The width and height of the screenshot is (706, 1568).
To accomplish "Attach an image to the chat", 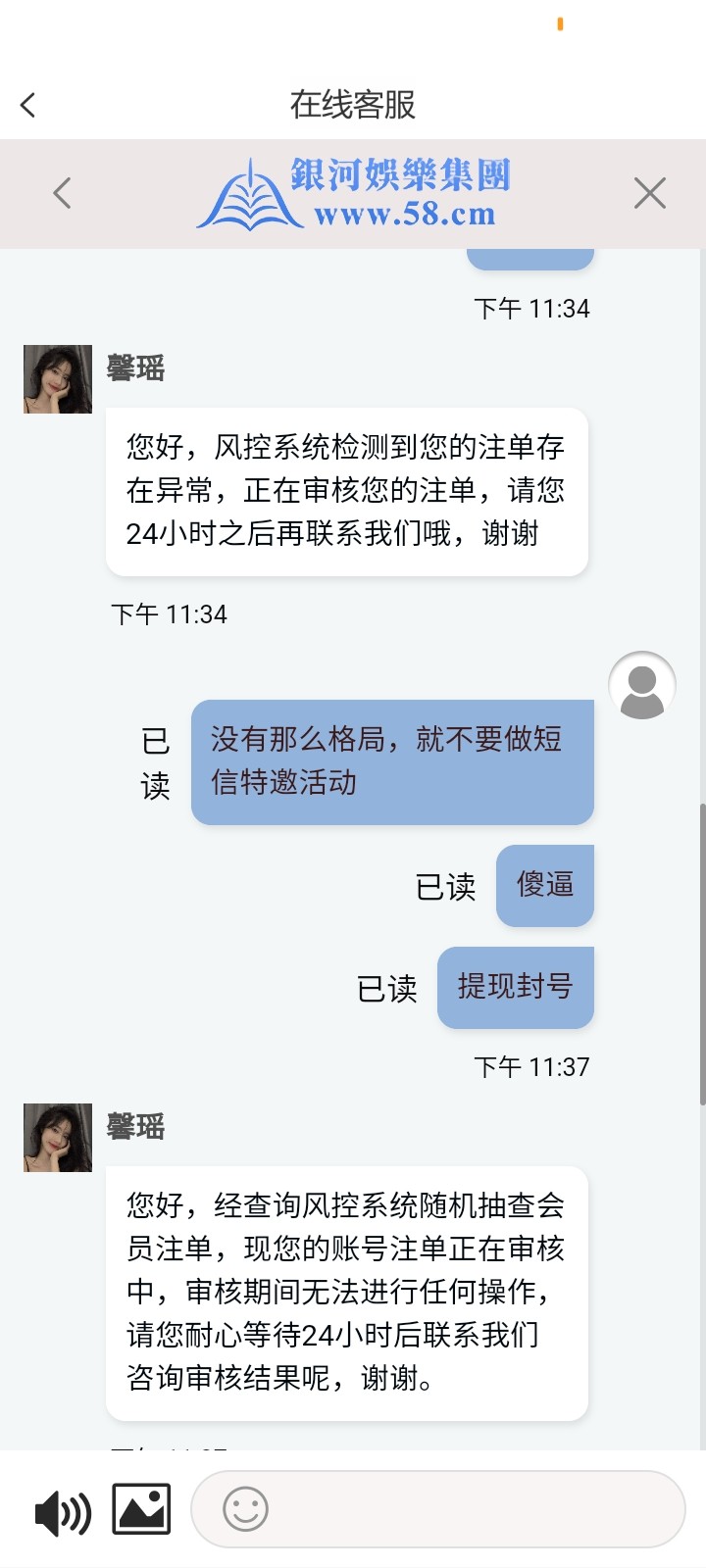I will point(141,1509).
